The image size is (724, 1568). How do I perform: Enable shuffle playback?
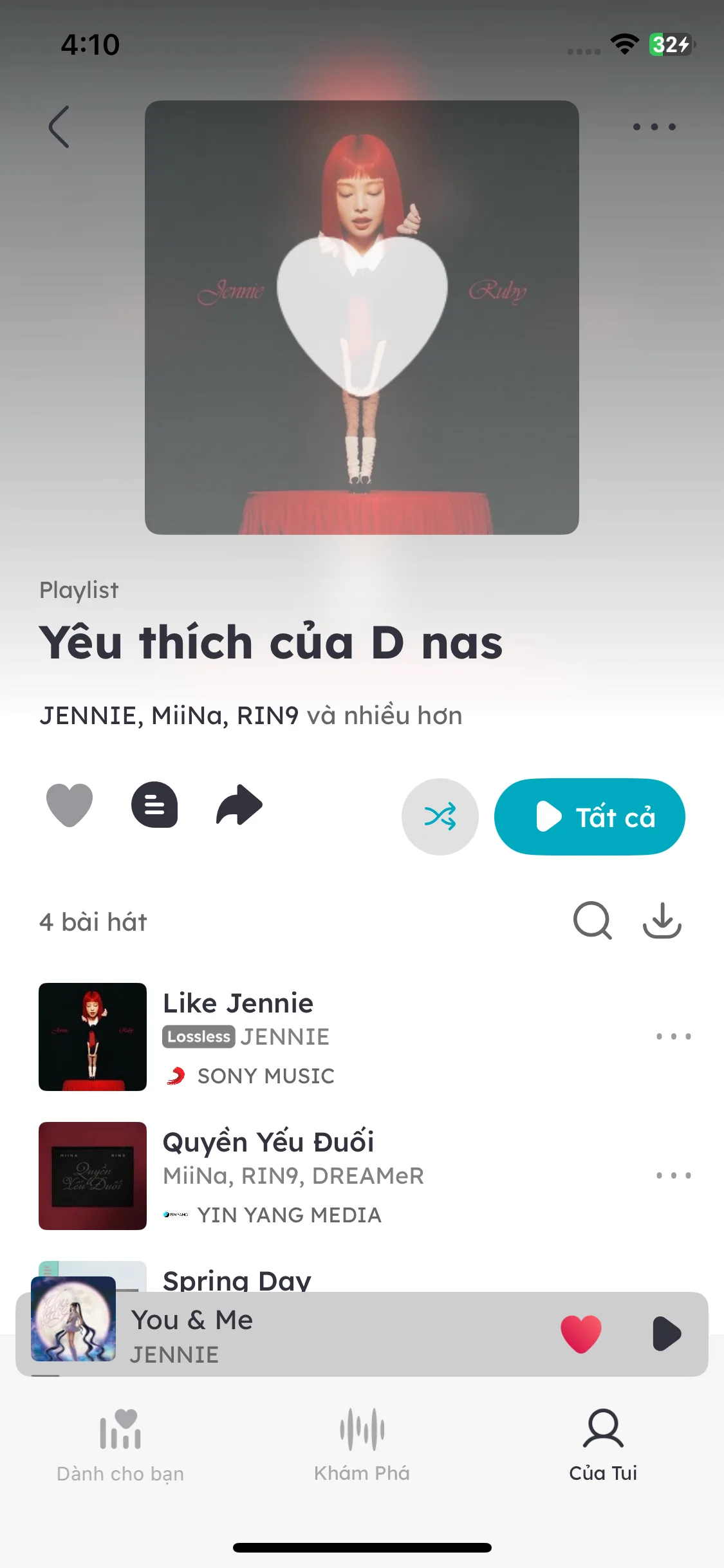(440, 817)
